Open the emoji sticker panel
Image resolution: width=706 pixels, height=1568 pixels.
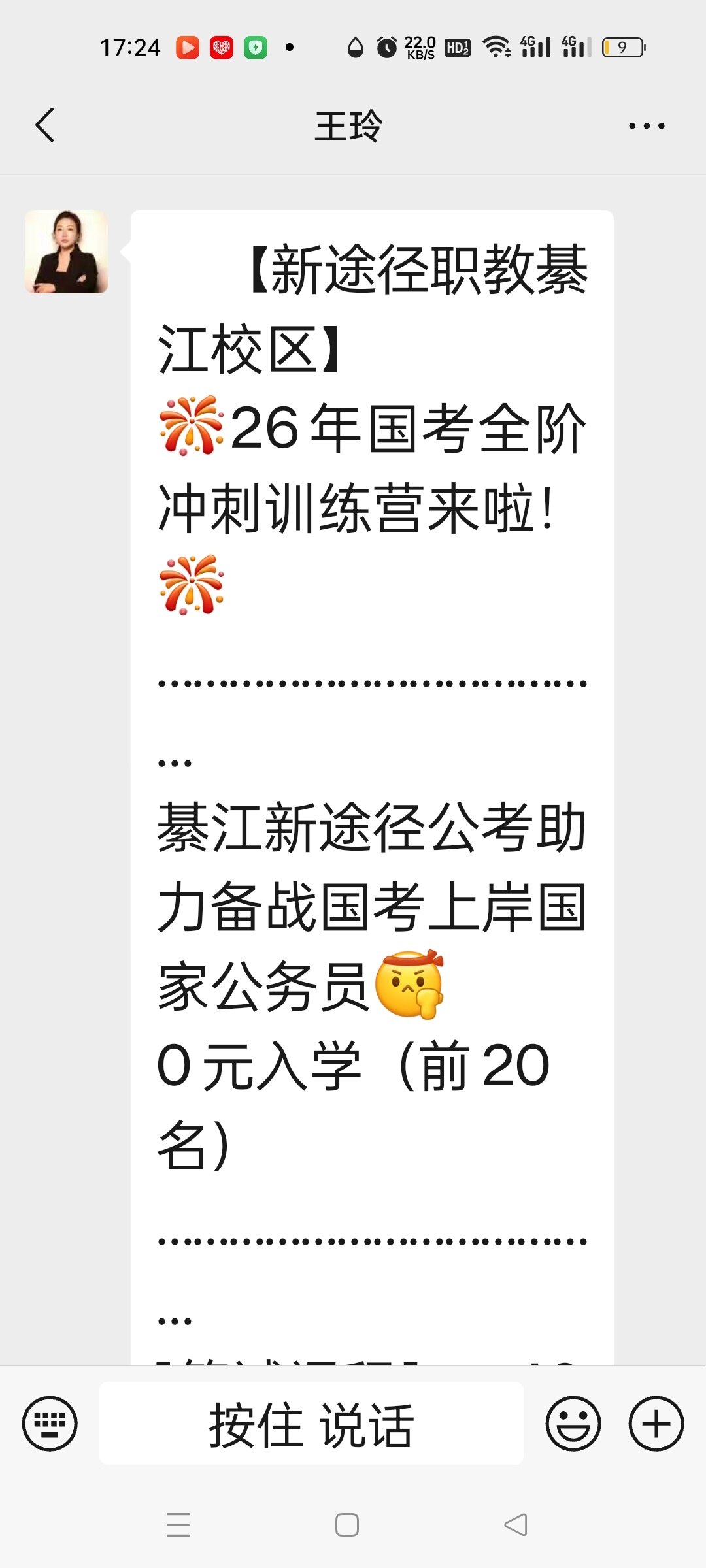pos(573,1424)
